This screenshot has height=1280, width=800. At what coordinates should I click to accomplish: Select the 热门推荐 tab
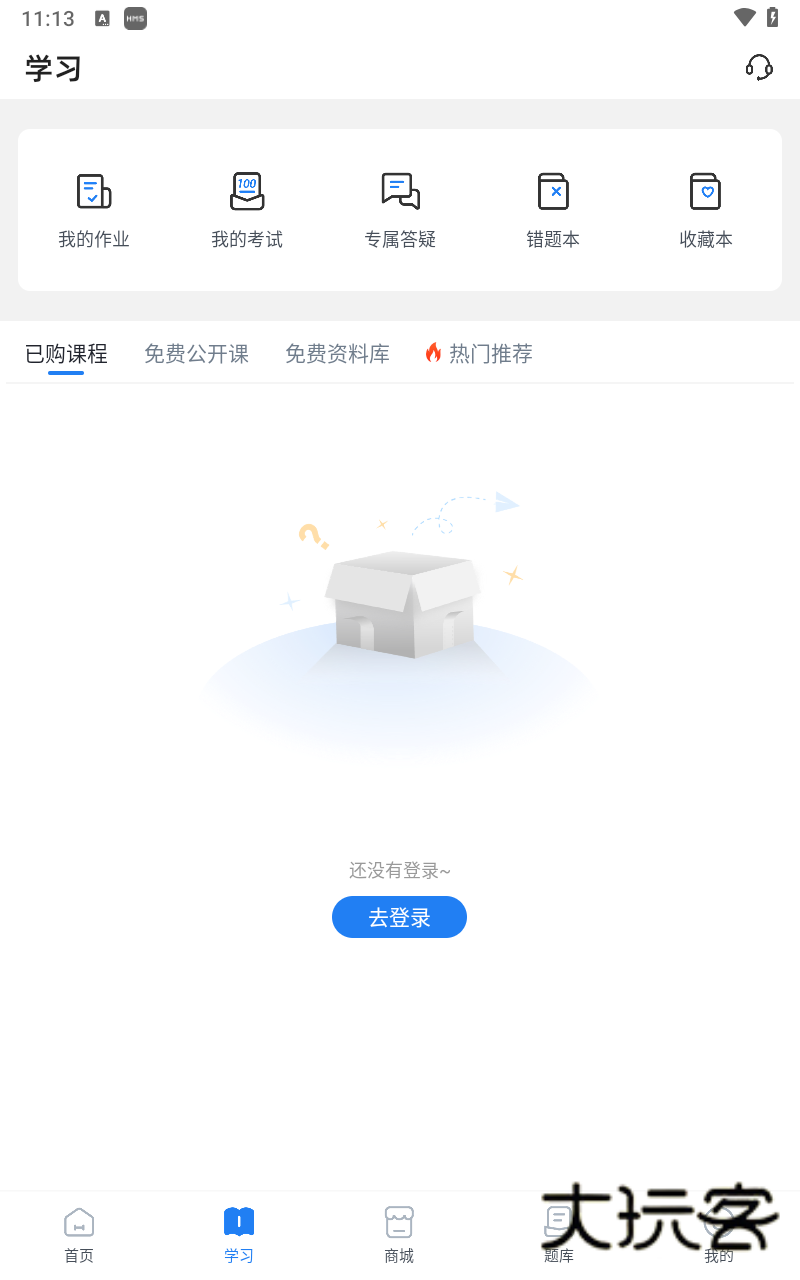pyautogui.click(x=490, y=353)
